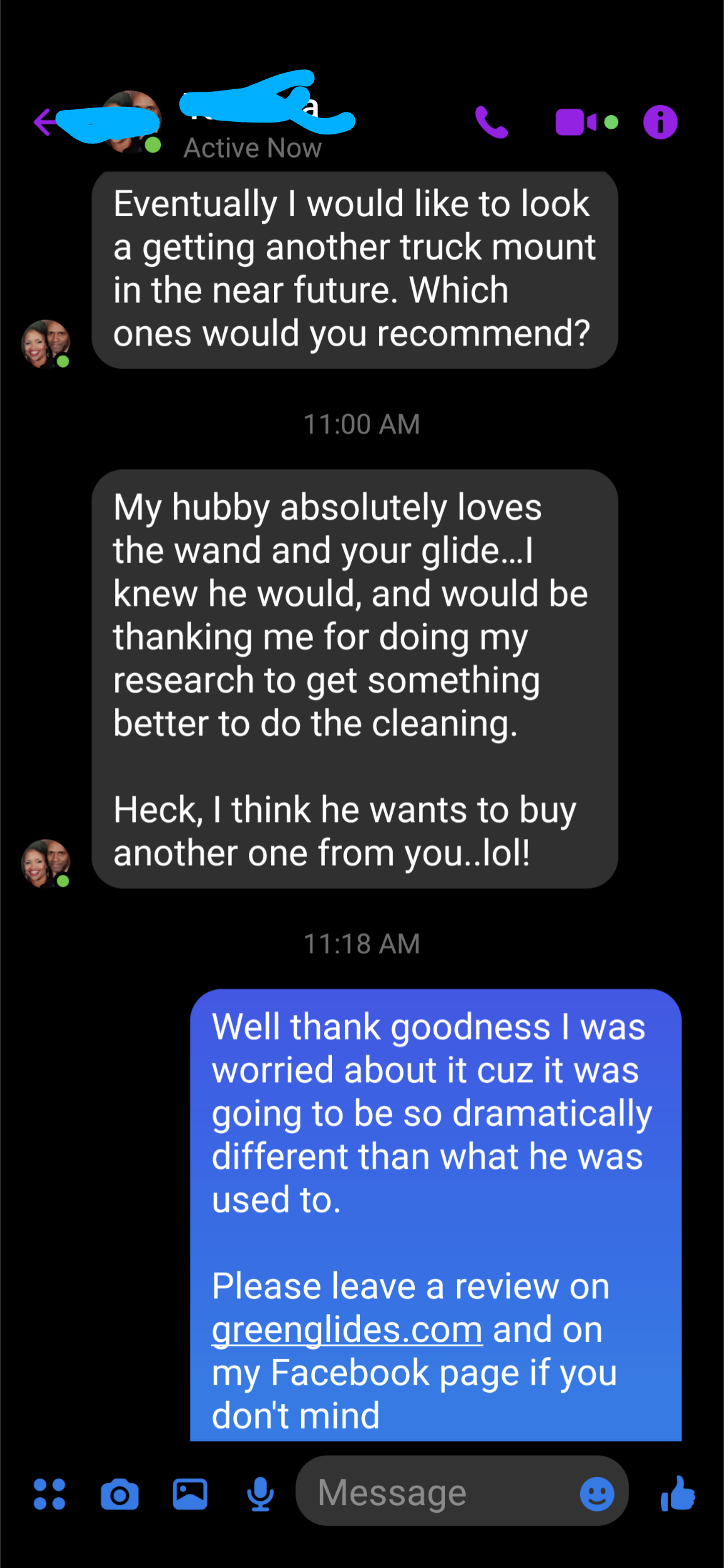Start a voice call
This screenshot has width=724, height=1568.
click(x=491, y=122)
